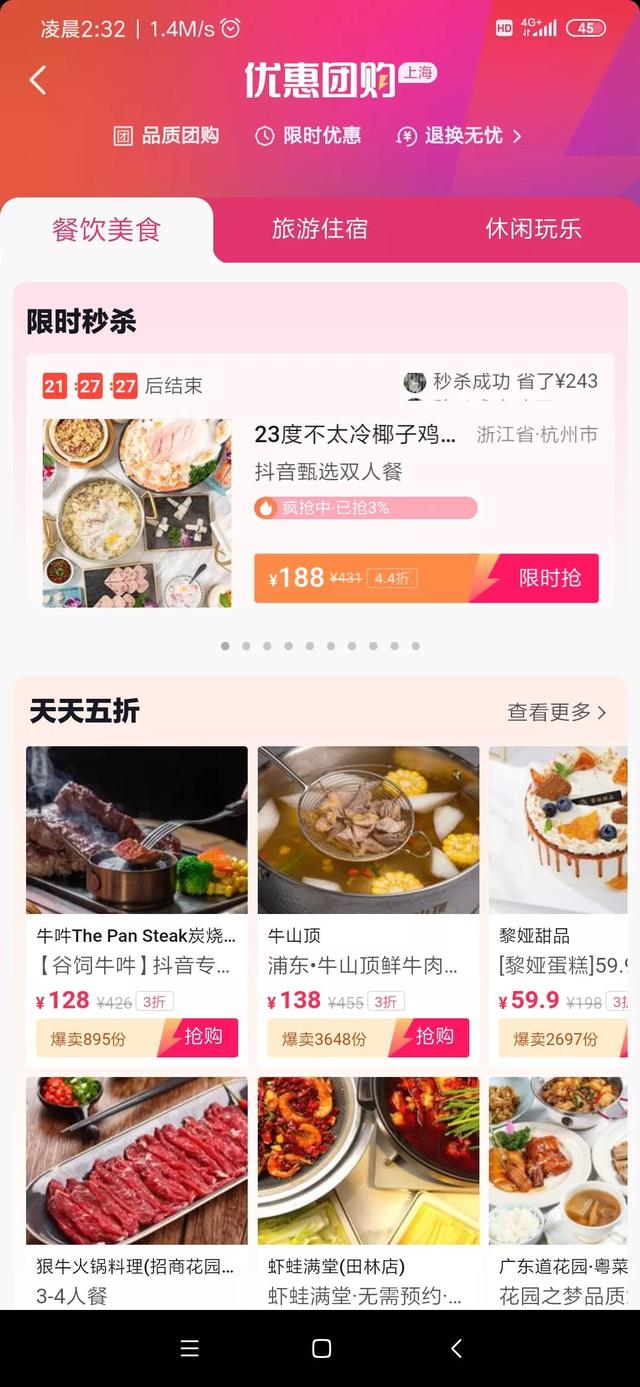The width and height of the screenshot is (640, 1387).
Task: Go back using the top-left arrow
Action: pyautogui.click(x=38, y=80)
